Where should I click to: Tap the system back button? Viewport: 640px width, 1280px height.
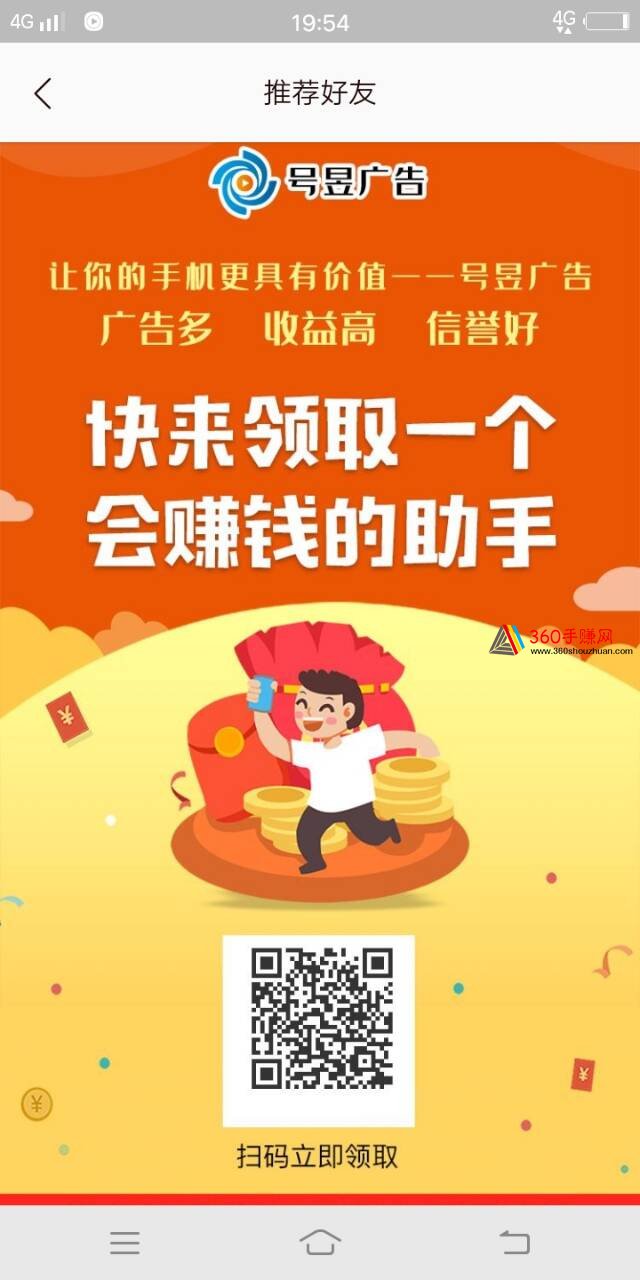[x=514, y=1242]
